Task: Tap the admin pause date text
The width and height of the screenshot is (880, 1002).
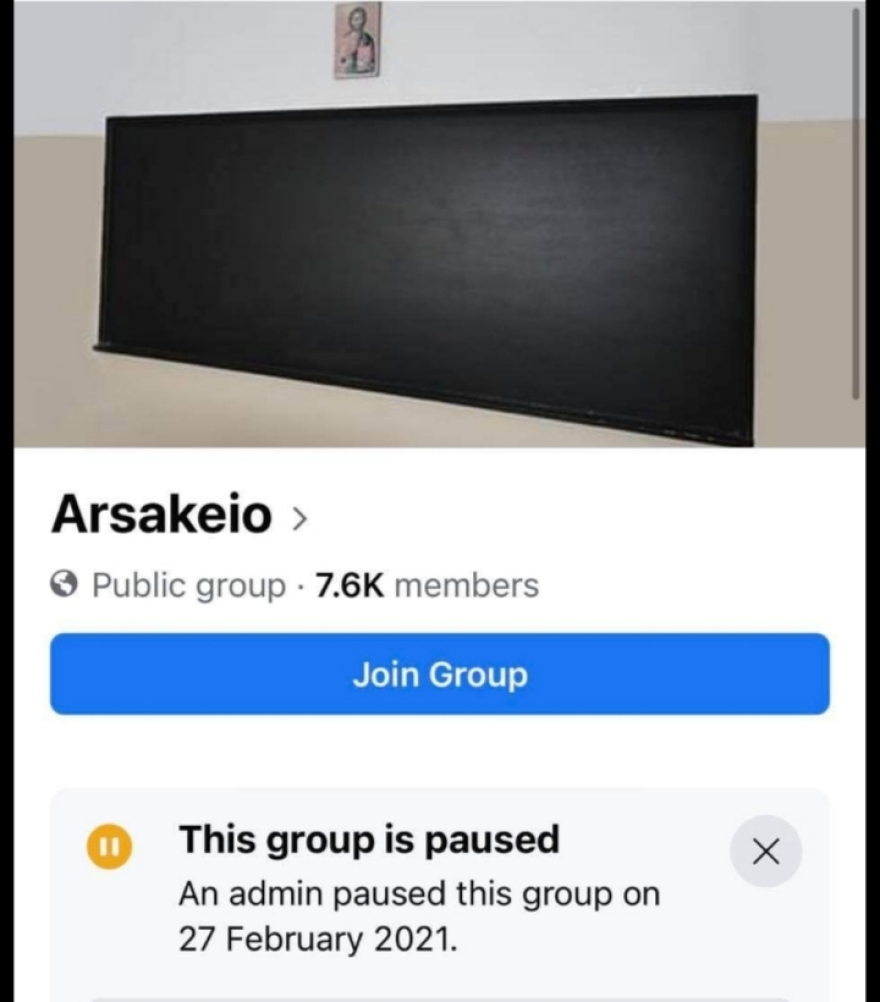Action: pyautogui.click(x=420, y=913)
